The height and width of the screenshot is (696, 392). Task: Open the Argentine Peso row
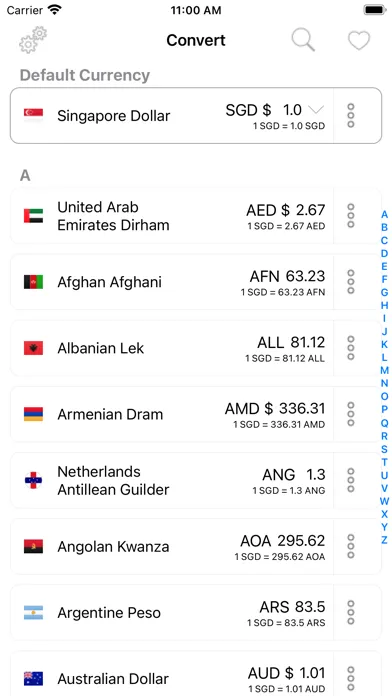(x=171, y=613)
